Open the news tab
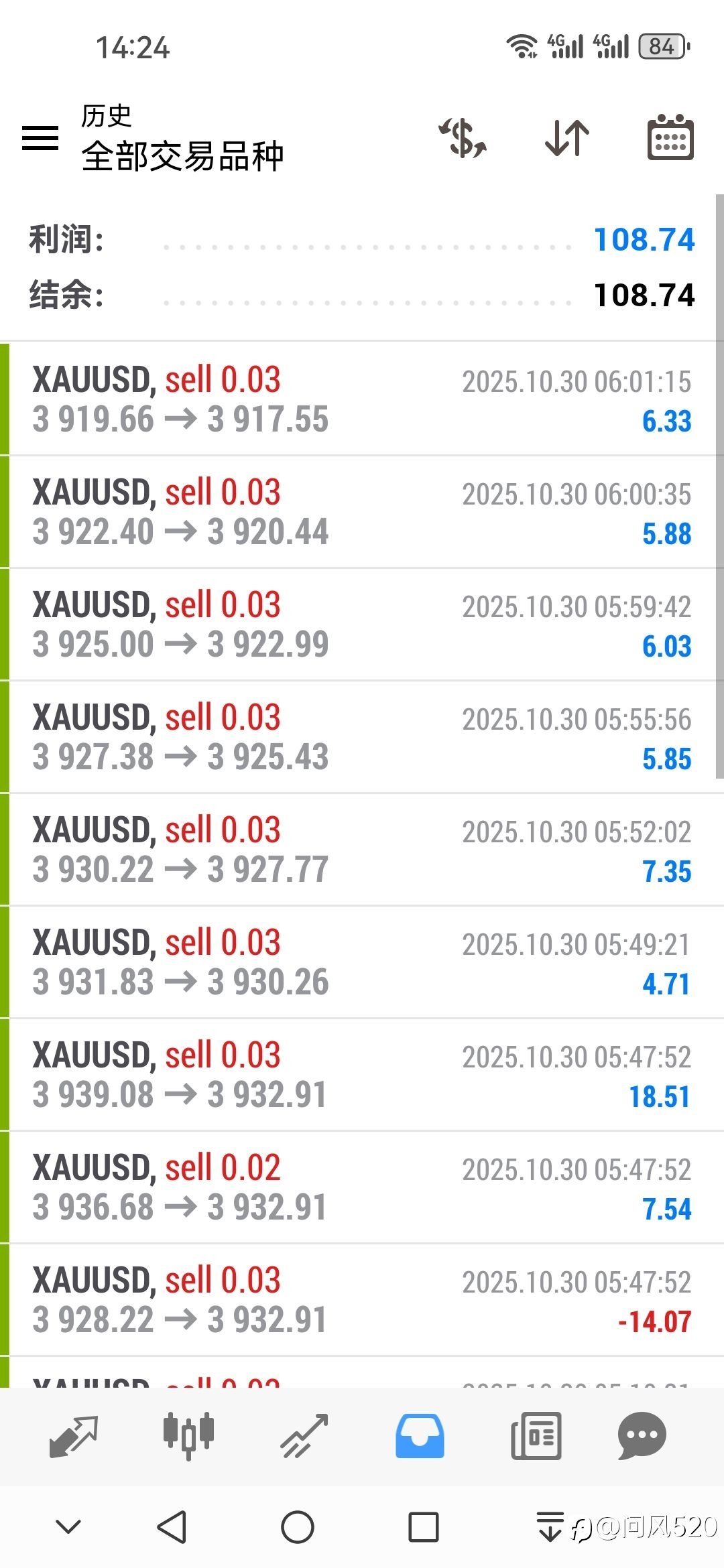The image size is (724, 1568). click(x=536, y=1436)
